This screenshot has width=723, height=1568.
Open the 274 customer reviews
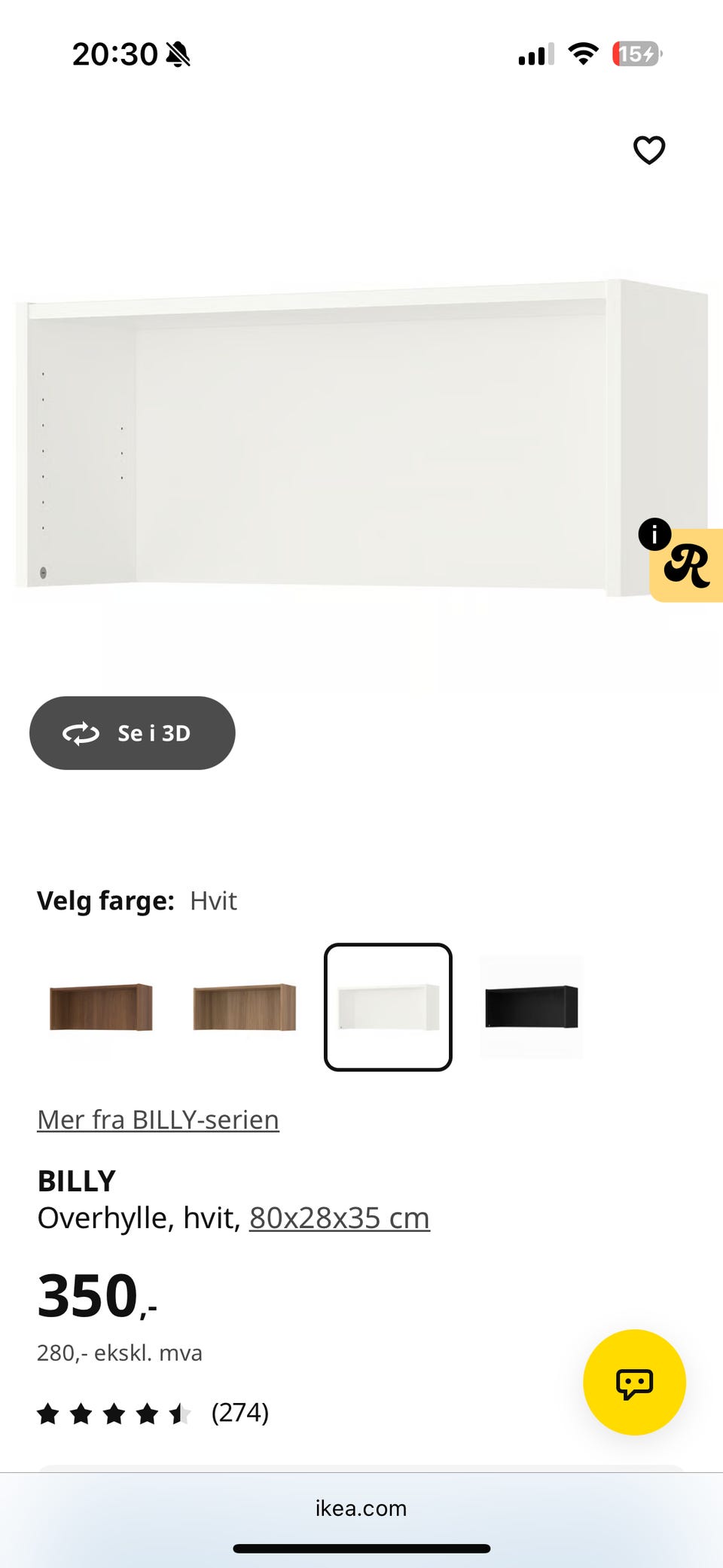153,1413
